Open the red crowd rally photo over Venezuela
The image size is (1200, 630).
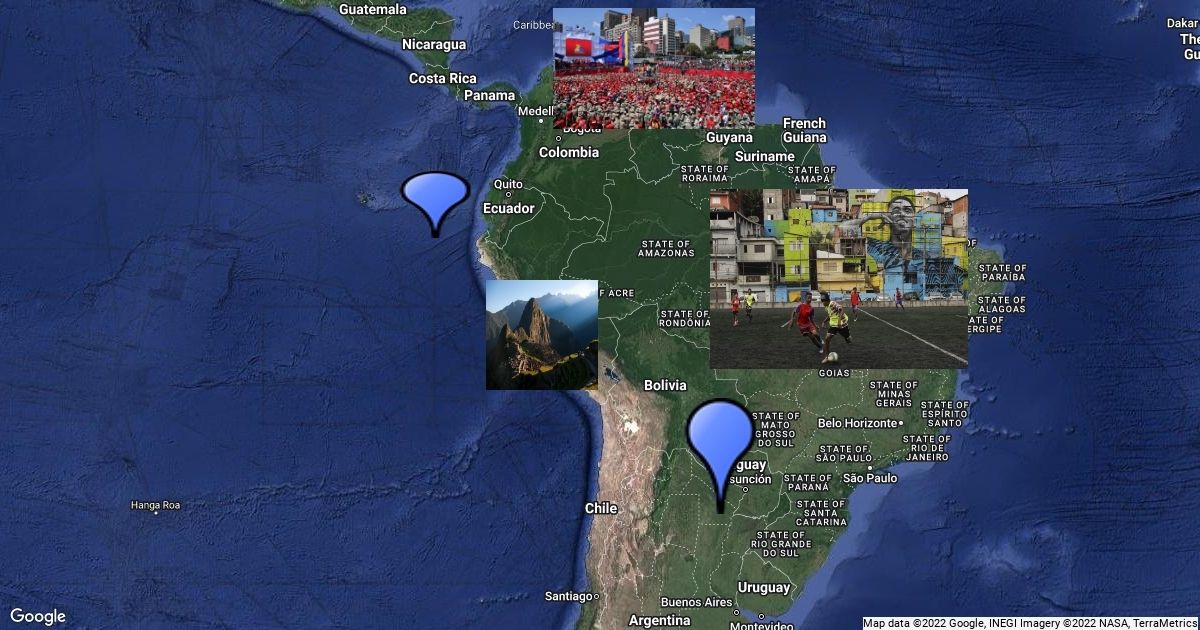[x=654, y=68]
